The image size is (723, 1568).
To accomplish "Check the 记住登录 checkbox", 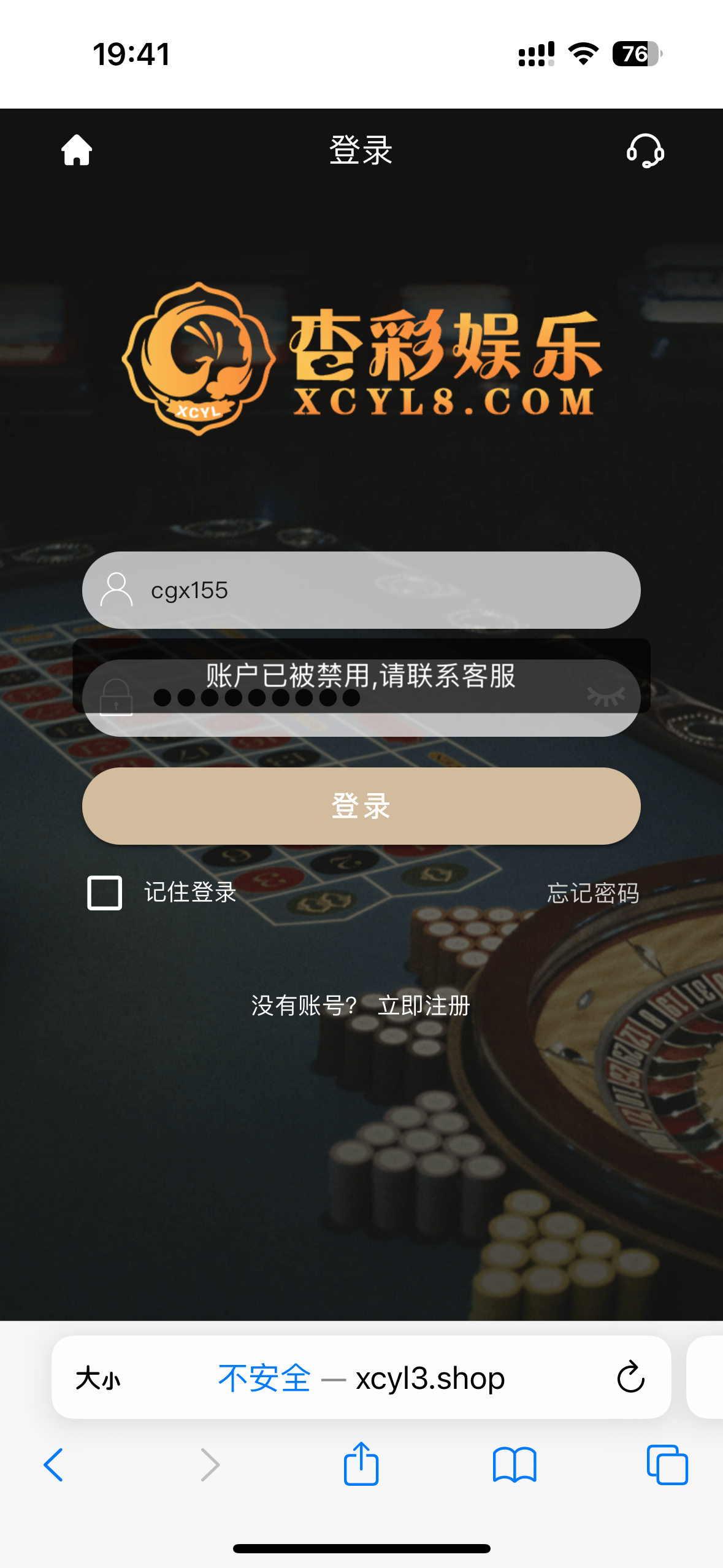I will [x=105, y=893].
